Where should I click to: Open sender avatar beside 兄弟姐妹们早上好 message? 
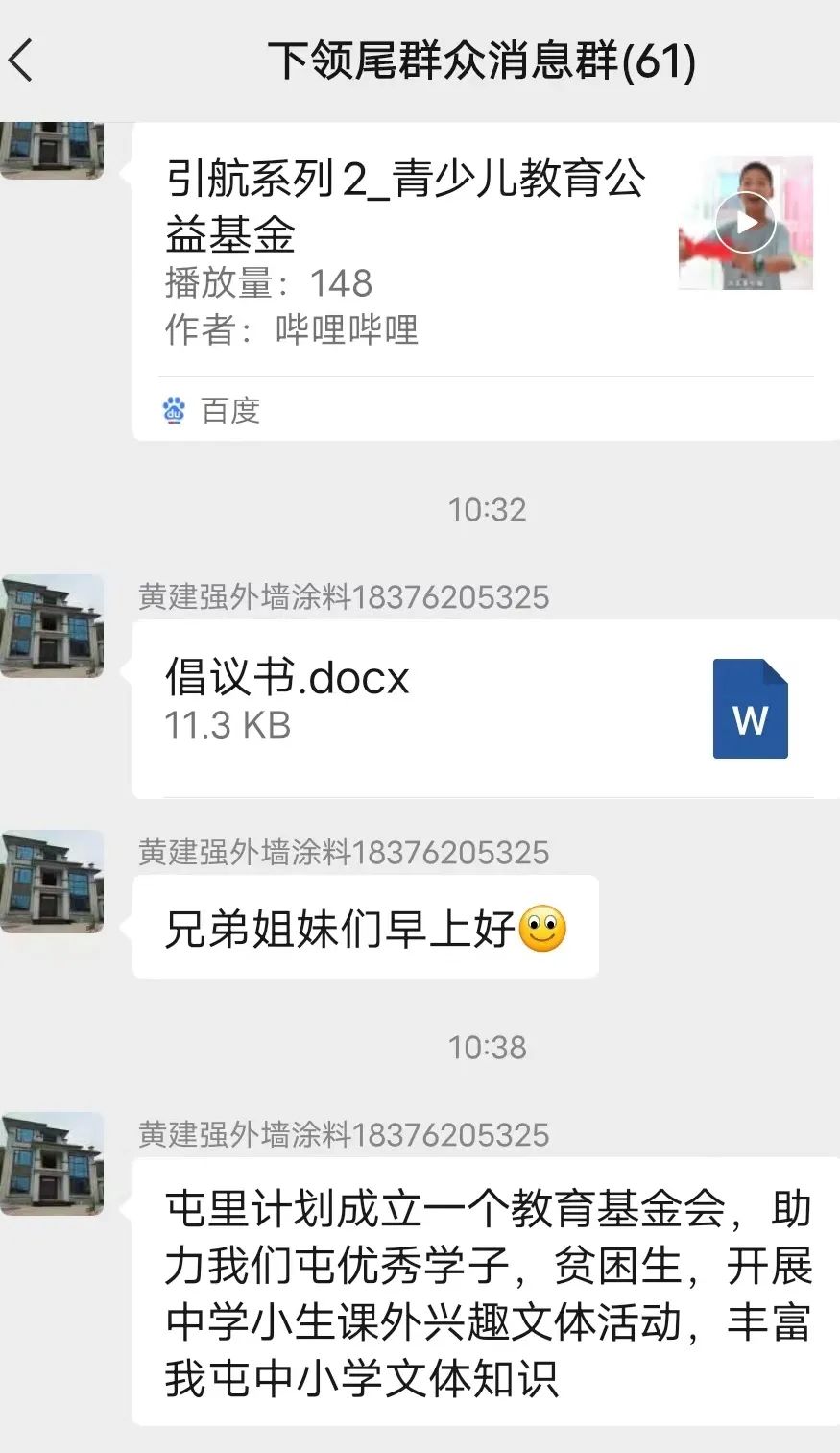(x=53, y=881)
